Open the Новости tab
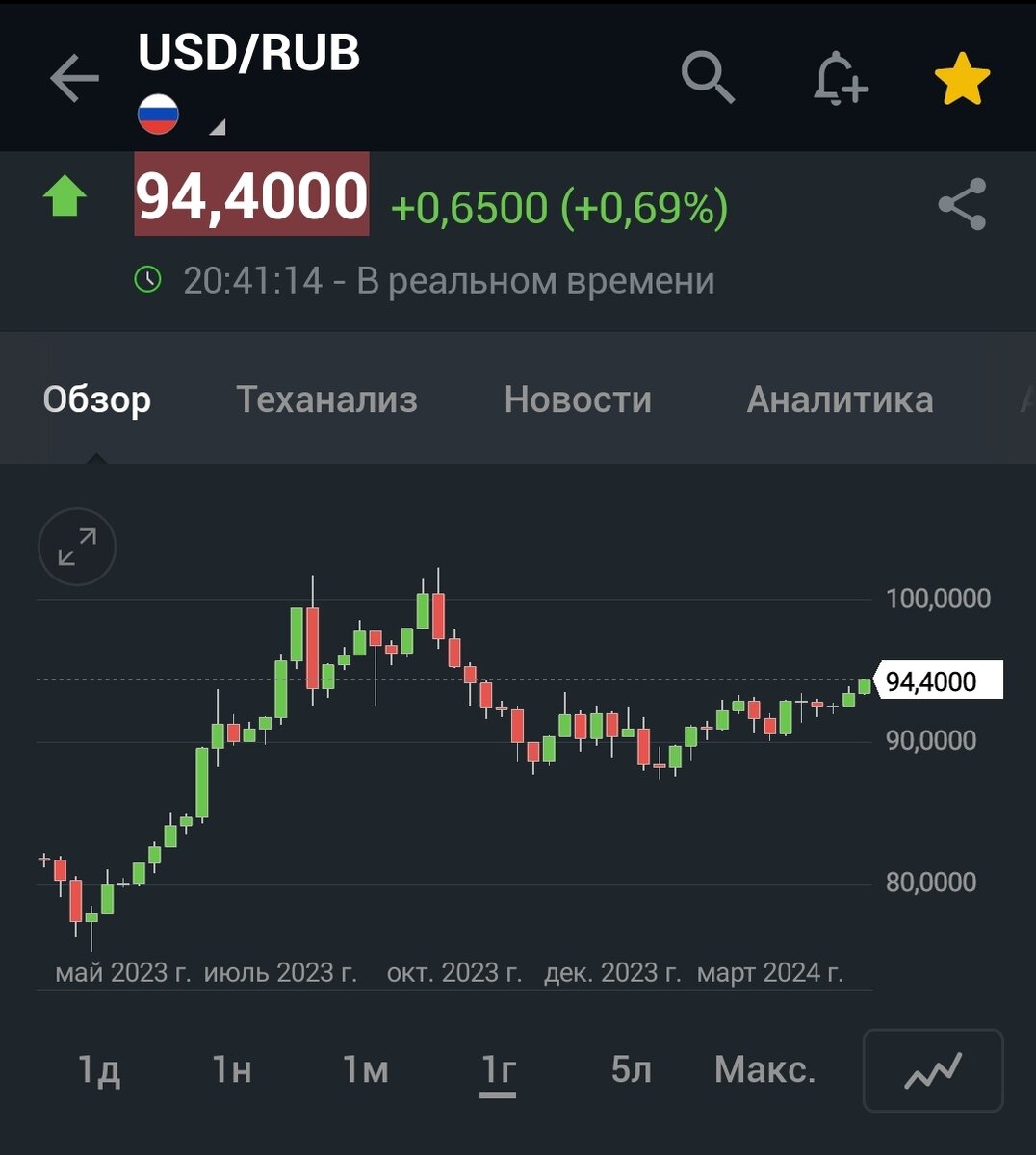The height and width of the screenshot is (1155, 1036). [x=578, y=398]
